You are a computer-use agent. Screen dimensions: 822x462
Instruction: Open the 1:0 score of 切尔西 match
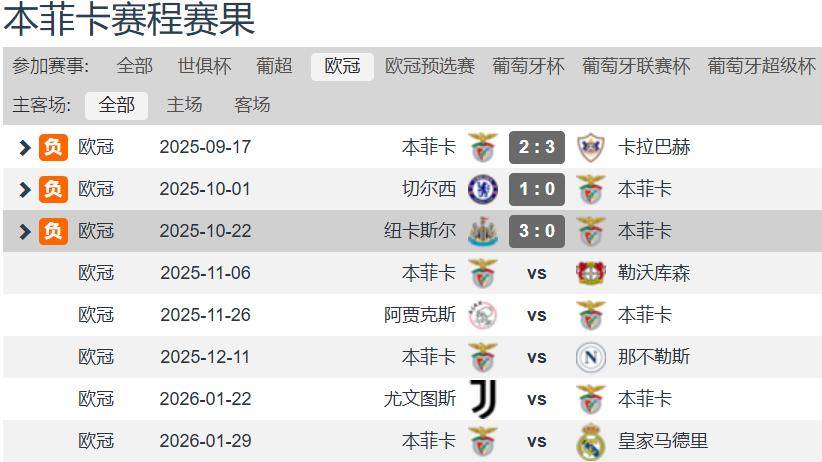click(x=537, y=189)
